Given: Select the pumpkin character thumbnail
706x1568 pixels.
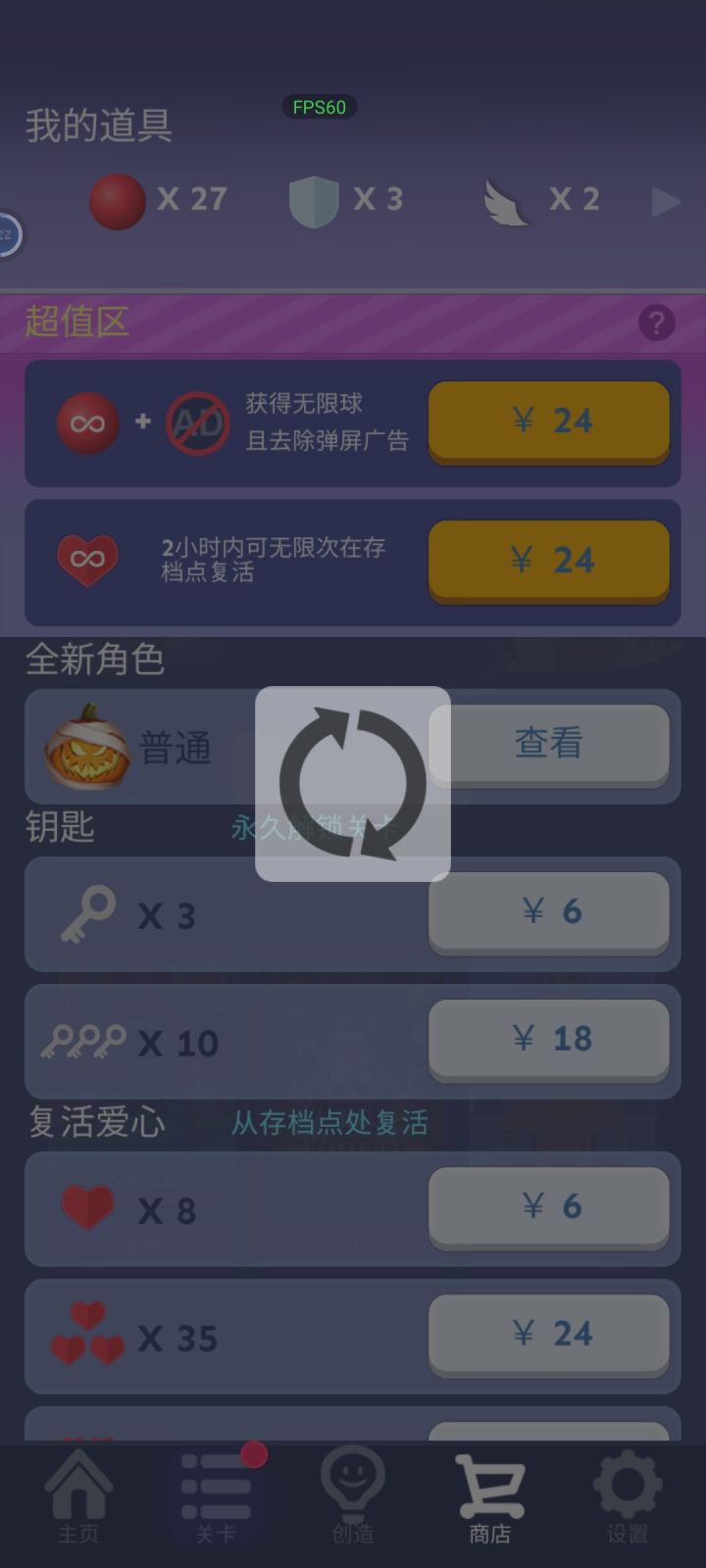Looking at the screenshot, I should (83, 747).
